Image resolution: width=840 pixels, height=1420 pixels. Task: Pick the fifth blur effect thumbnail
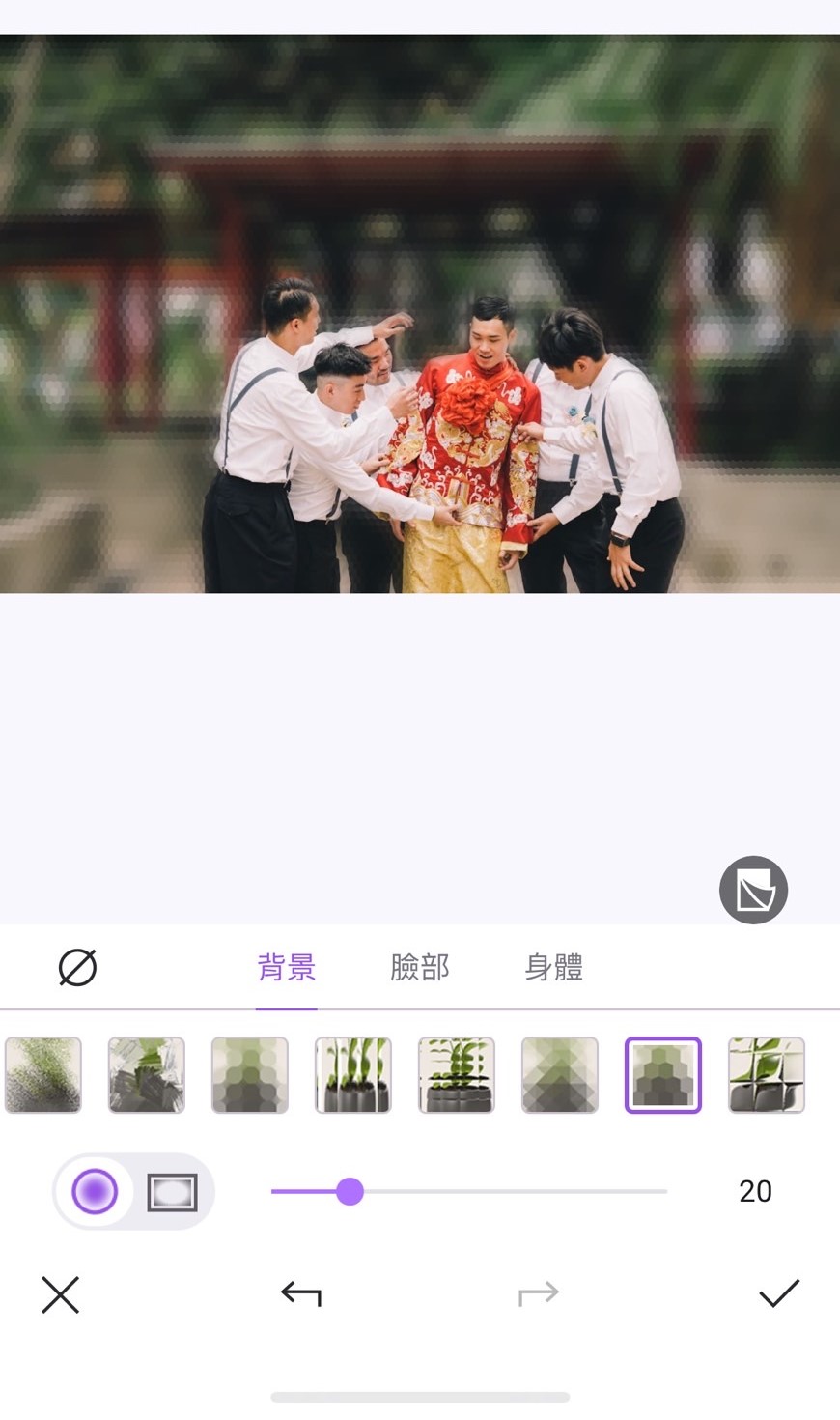[x=456, y=1074]
